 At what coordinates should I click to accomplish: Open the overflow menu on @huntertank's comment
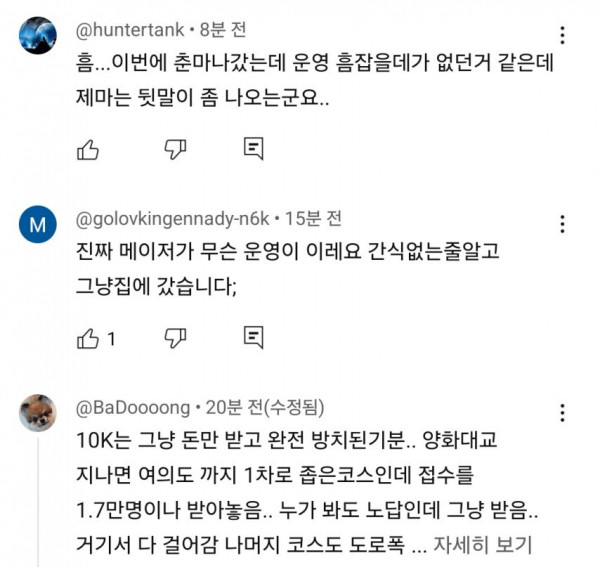(563, 36)
